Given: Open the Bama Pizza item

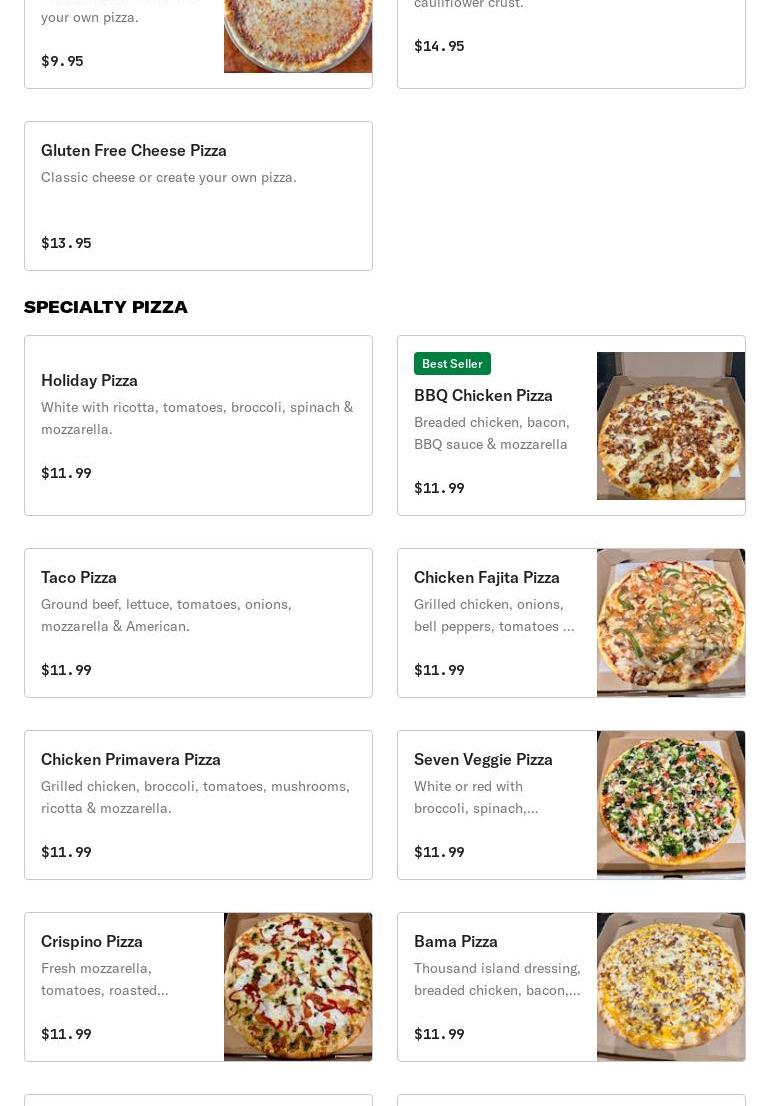Looking at the screenshot, I should click(571, 986).
